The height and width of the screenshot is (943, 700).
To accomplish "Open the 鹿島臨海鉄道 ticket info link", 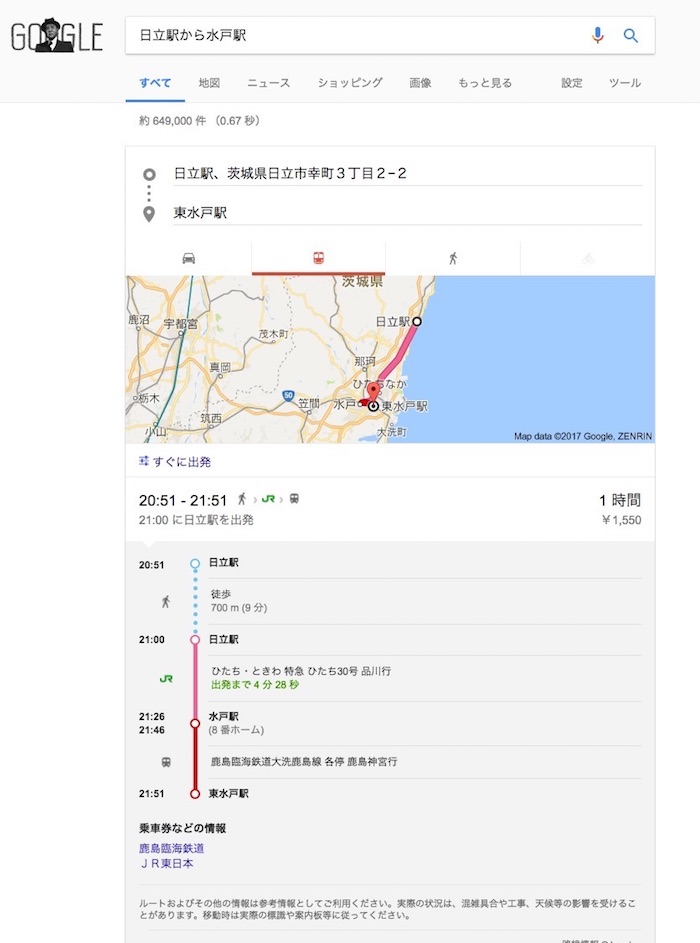I will [x=172, y=848].
